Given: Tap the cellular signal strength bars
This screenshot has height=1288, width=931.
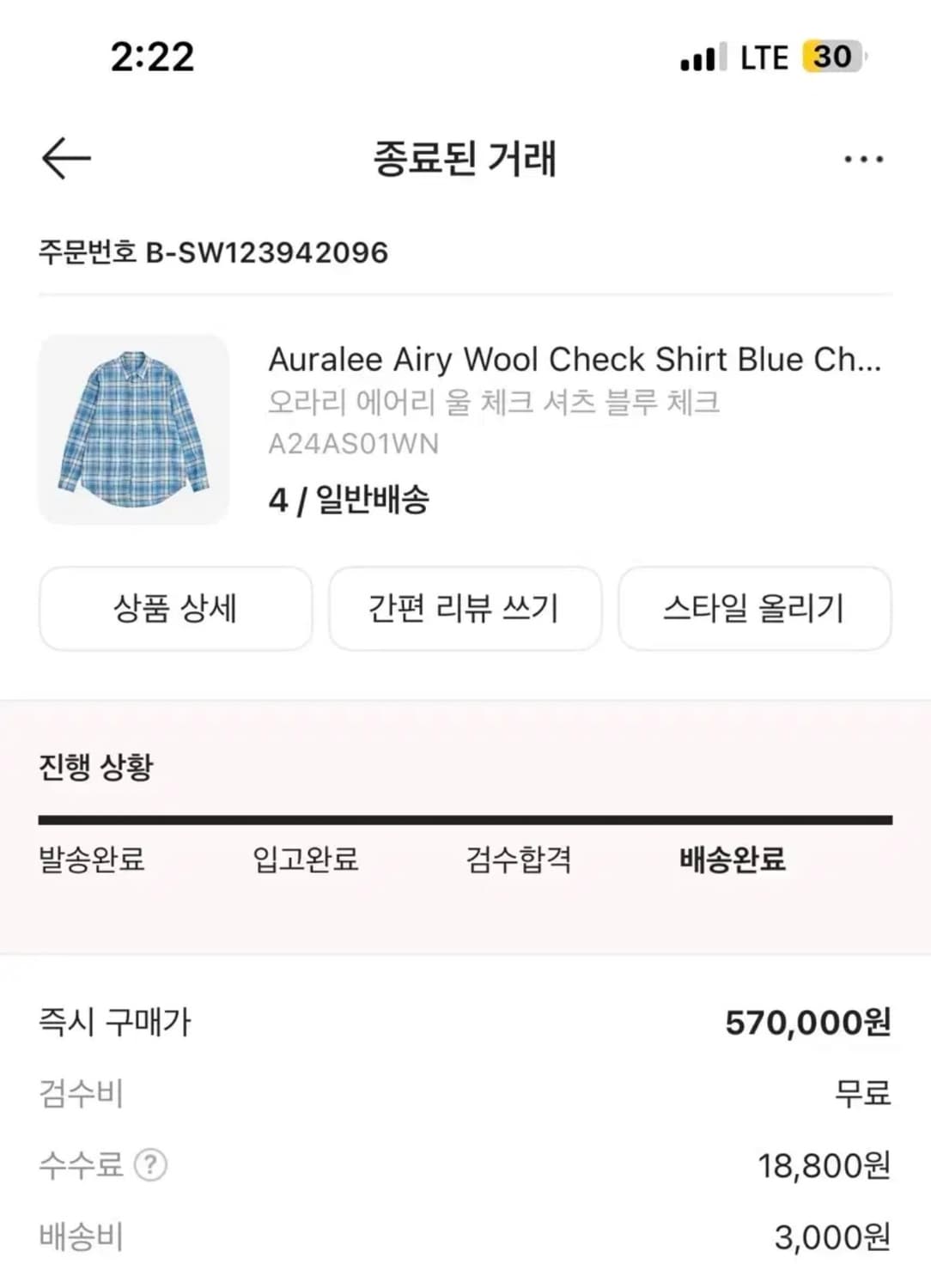Looking at the screenshot, I should (700, 57).
